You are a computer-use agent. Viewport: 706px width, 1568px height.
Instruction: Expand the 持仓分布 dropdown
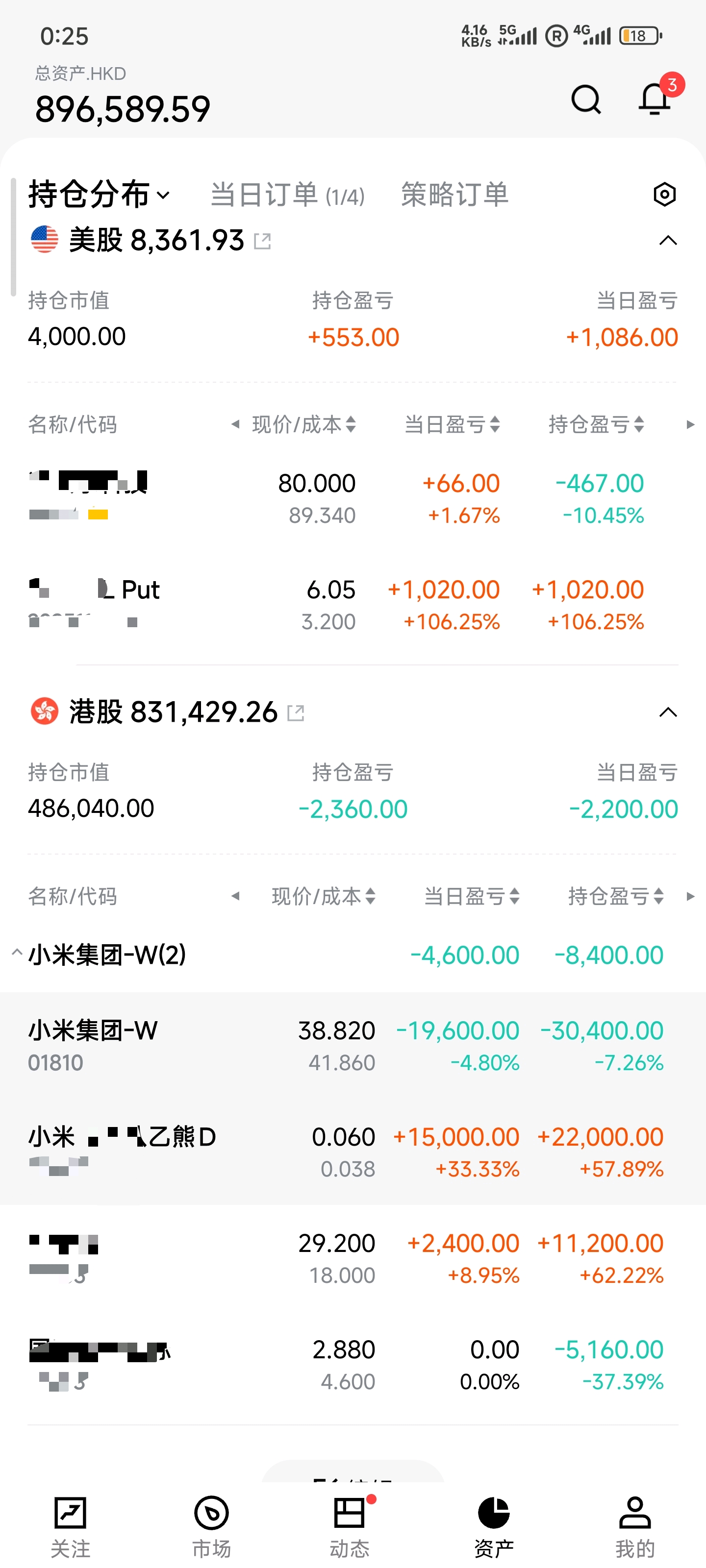click(x=100, y=195)
